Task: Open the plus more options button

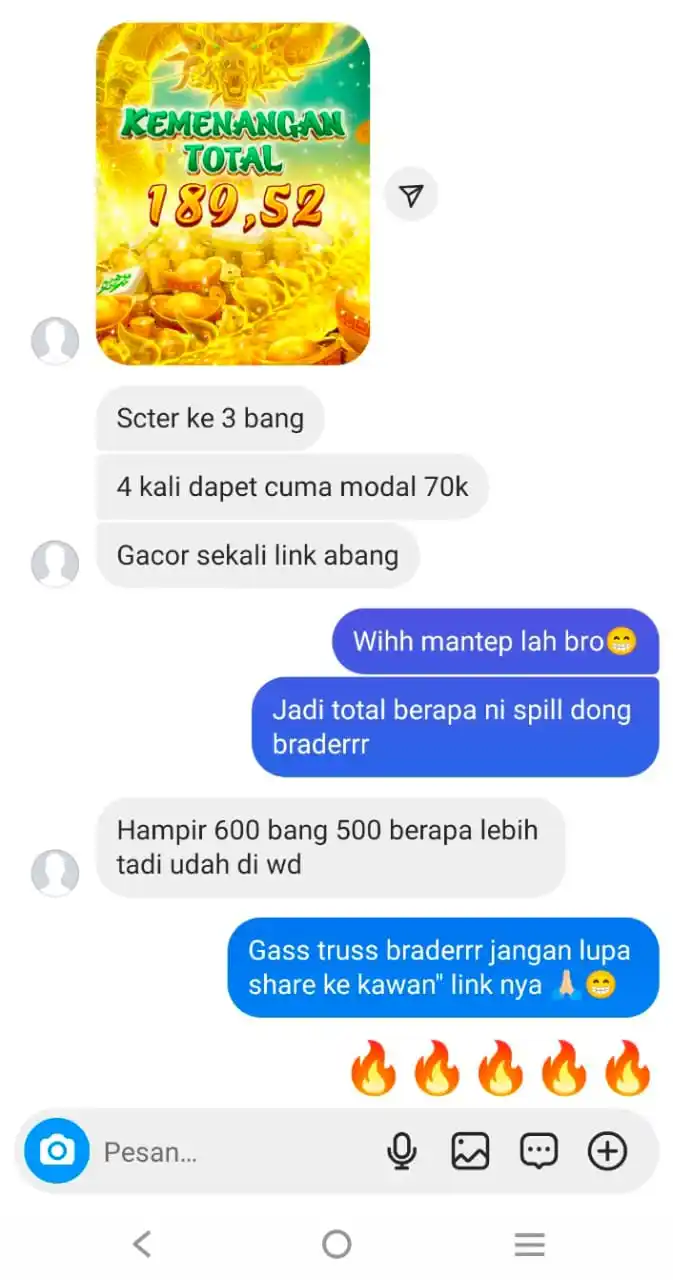Action: [x=607, y=1152]
